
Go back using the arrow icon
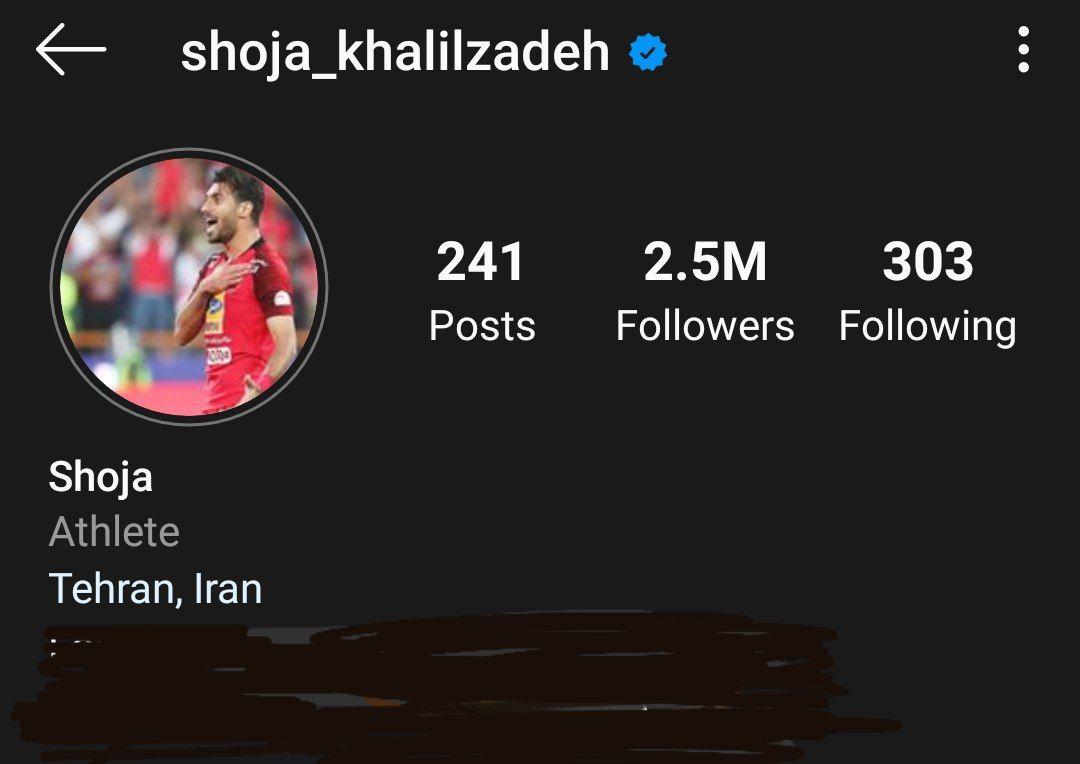[x=70, y=50]
